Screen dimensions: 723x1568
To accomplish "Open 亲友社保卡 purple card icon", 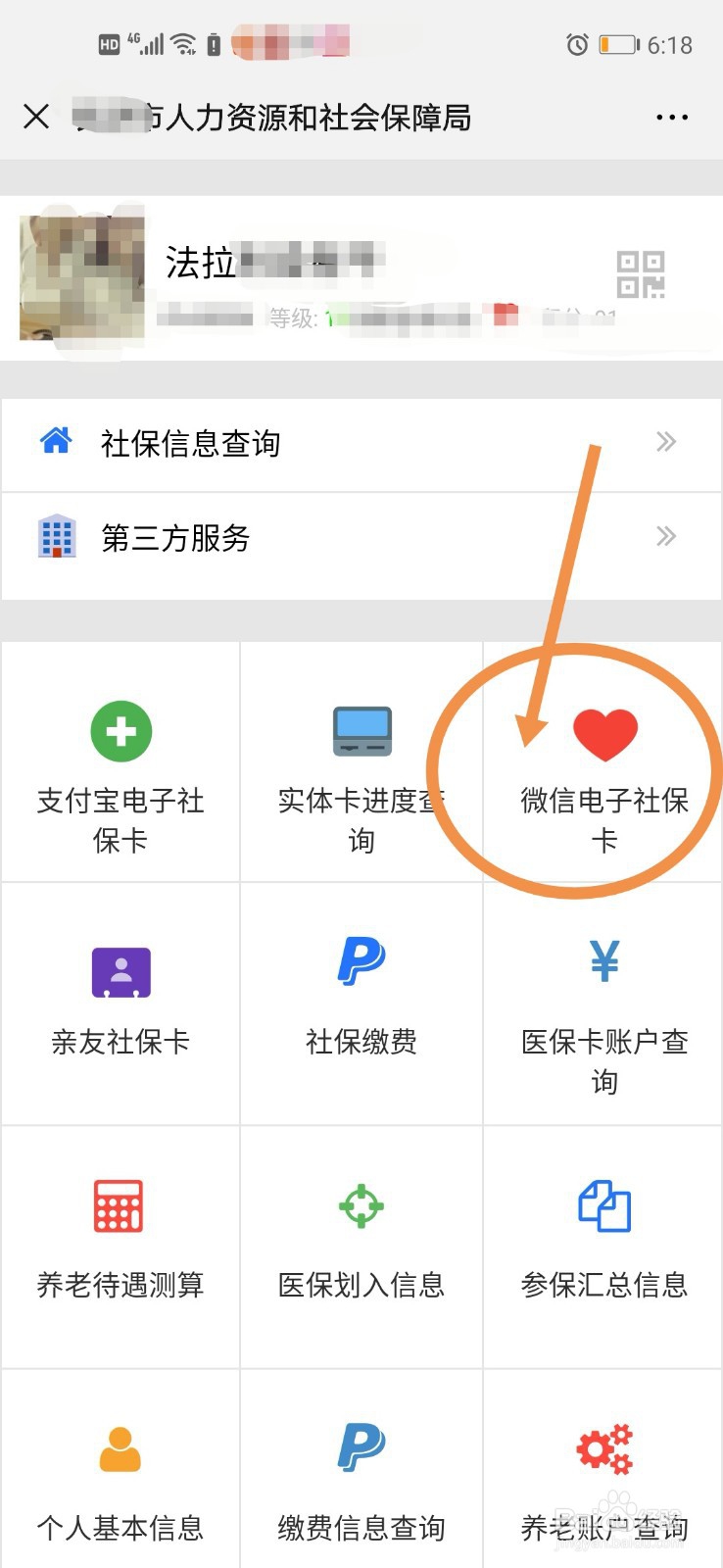I will [x=120, y=970].
